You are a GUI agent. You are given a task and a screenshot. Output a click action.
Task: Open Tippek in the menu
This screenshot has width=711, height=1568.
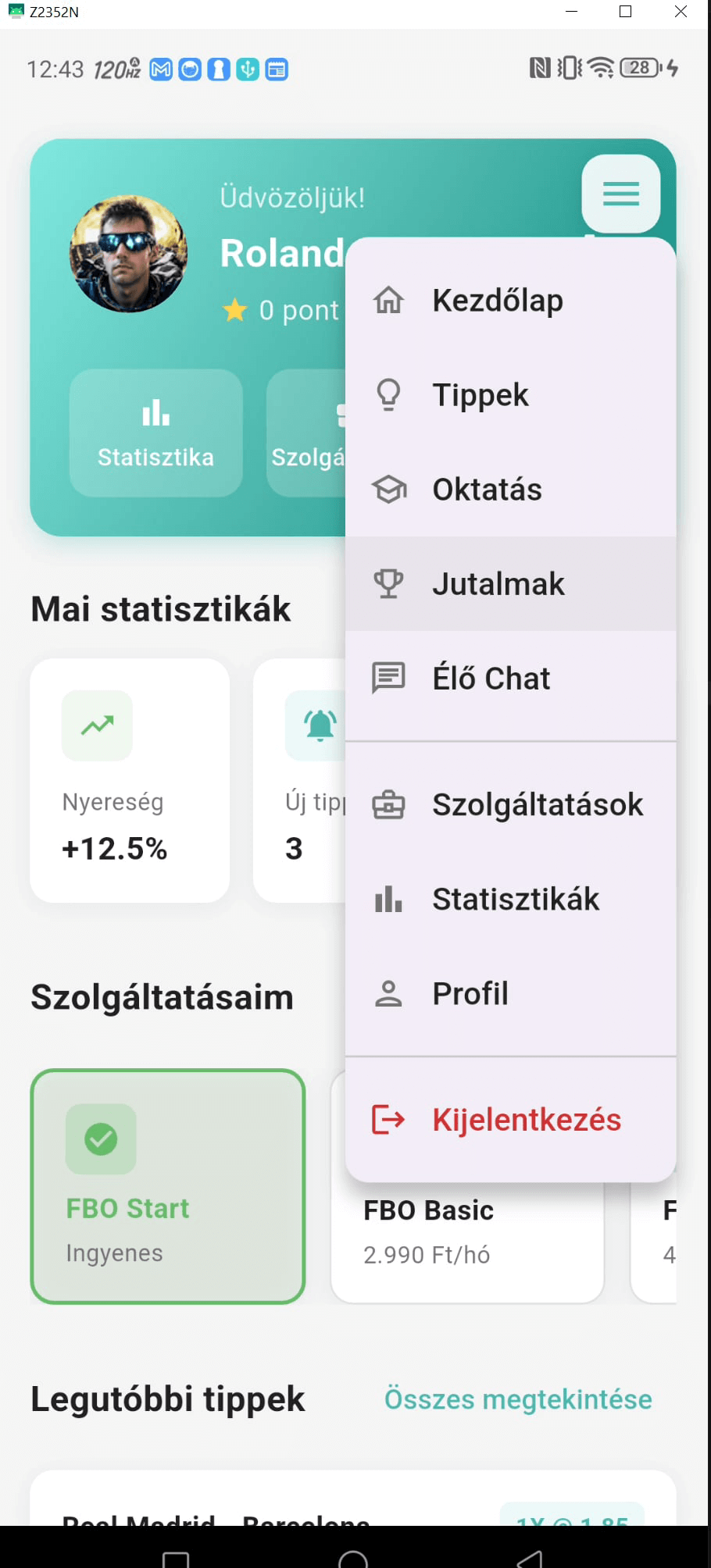coord(481,395)
